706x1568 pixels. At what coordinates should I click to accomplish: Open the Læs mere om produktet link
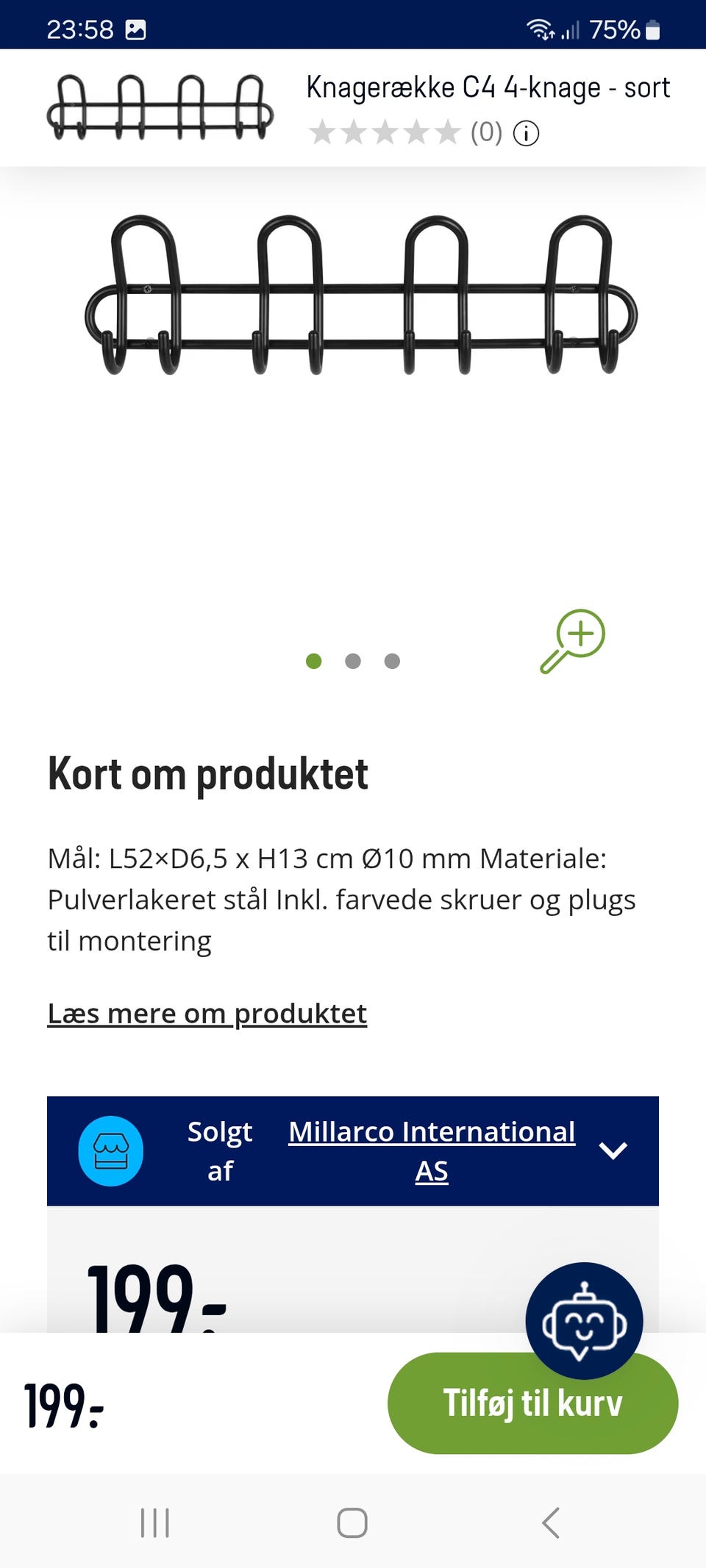(207, 1013)
